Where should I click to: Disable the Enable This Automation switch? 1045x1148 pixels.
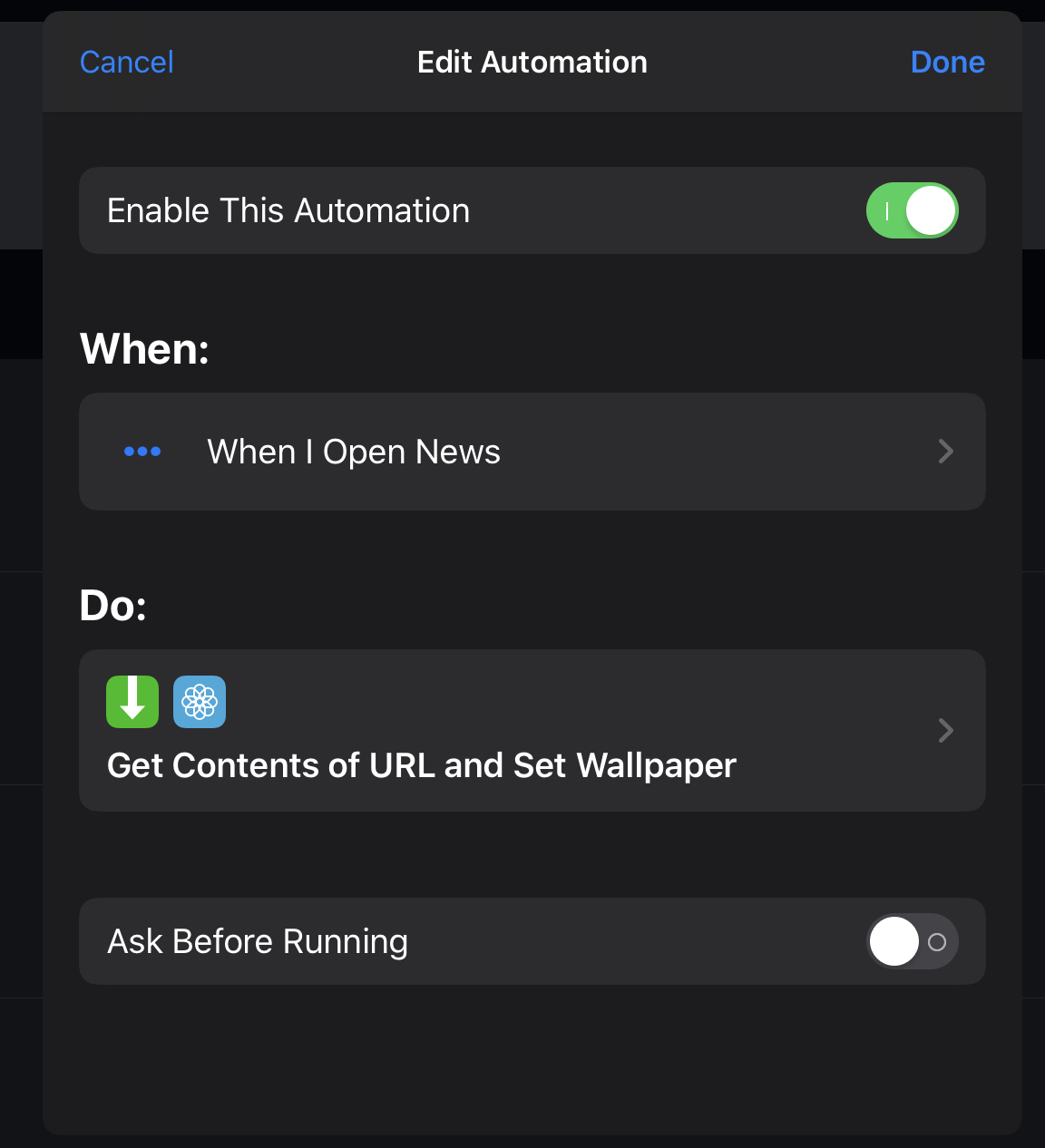(x=912, y=210)
